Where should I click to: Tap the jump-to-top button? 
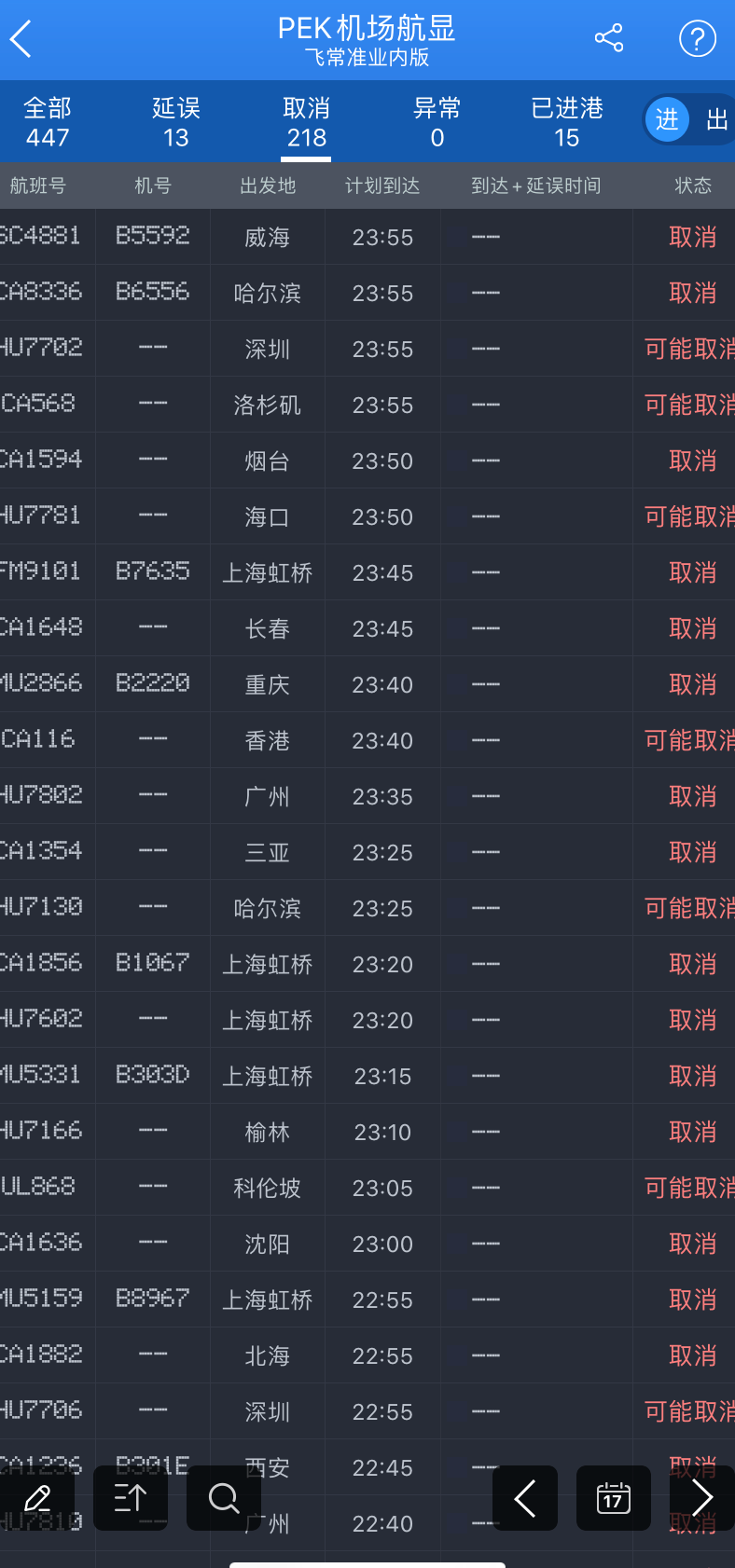coord(131,1498)
